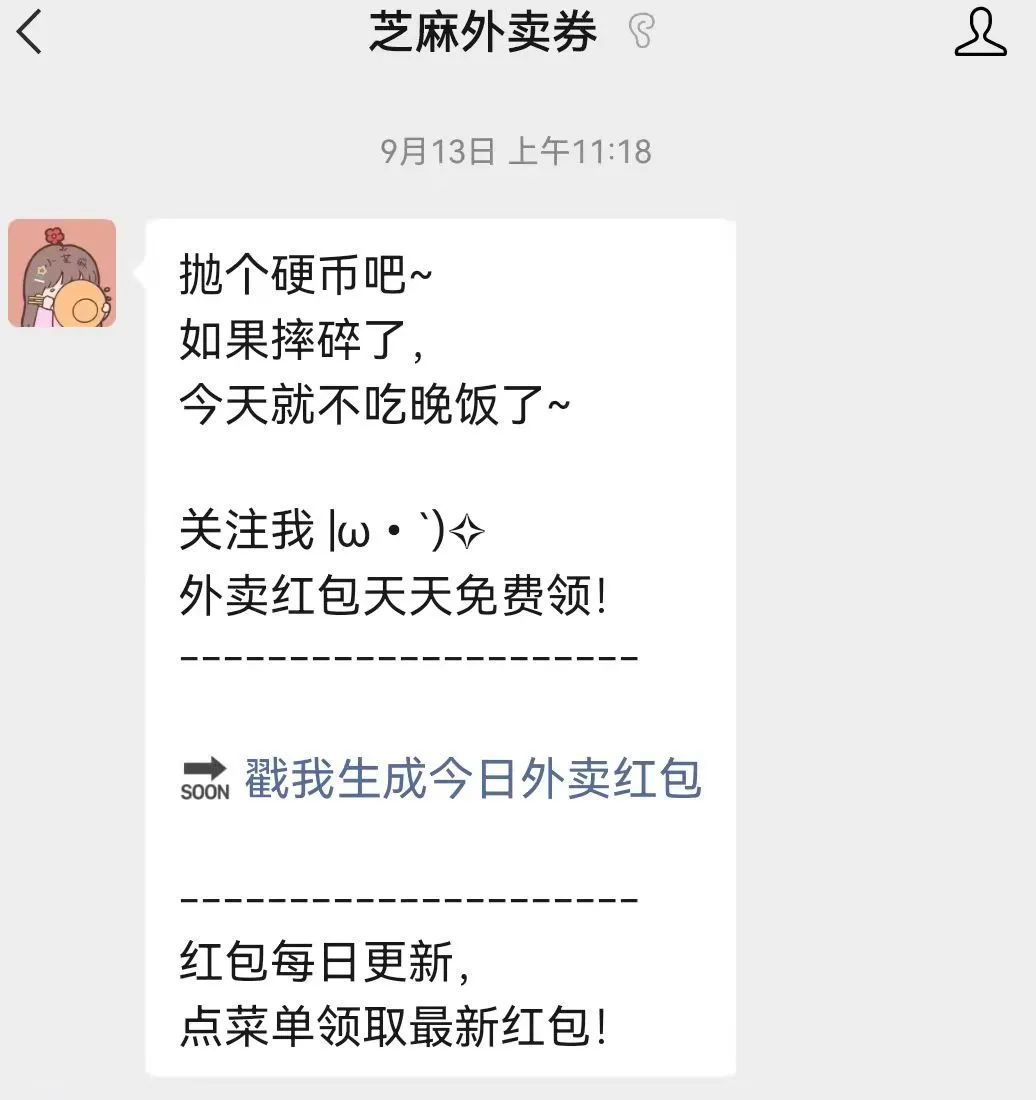Go back from the 芝麻外卖券 chat
Image resolution: width=1036 pixels, height=1100 pixels.
click(x=30, y=32)
